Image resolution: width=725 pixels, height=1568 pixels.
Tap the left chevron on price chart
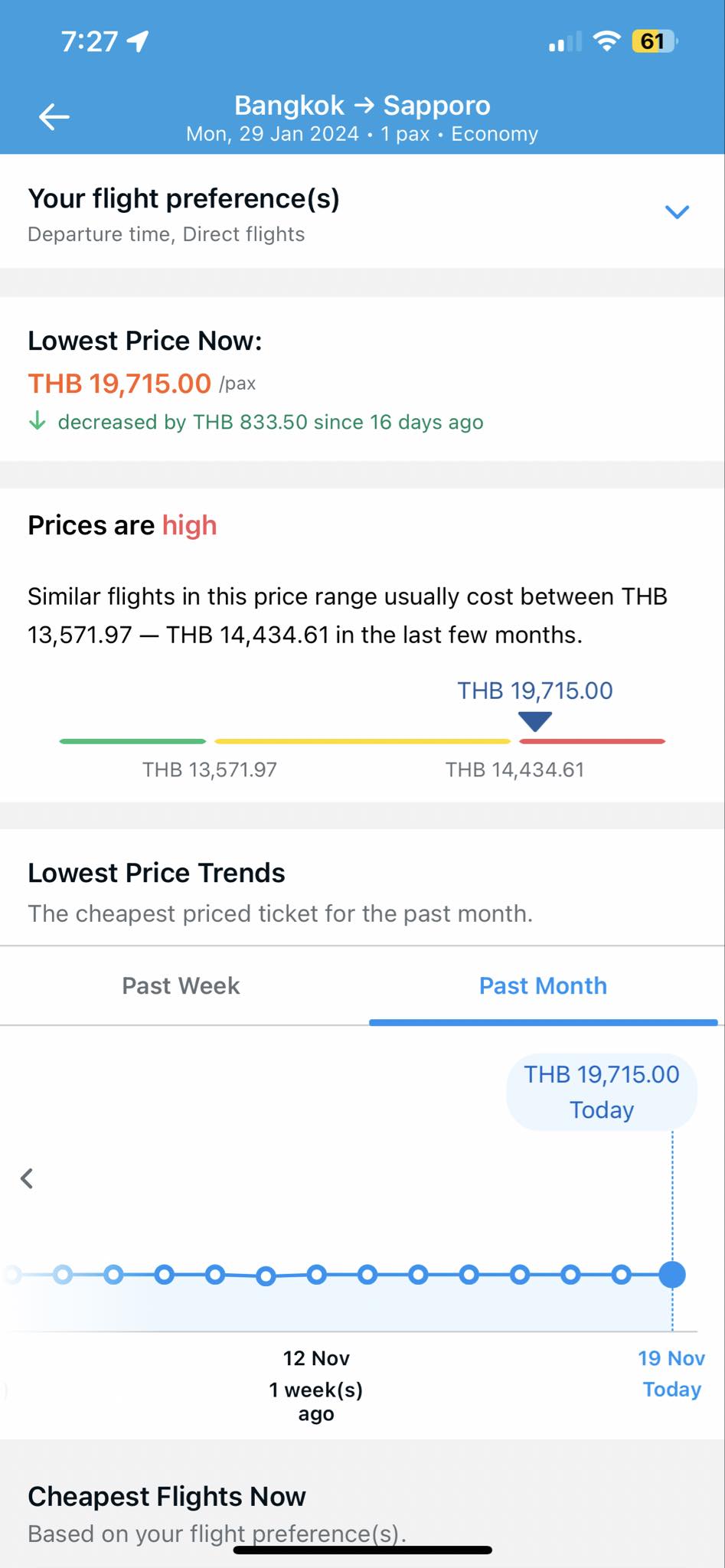[x=27, y=1178]
